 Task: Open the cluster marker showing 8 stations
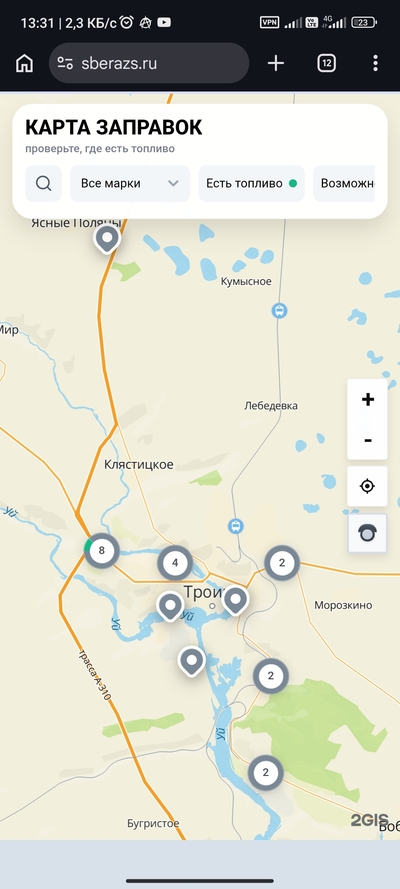coord(102,551)
